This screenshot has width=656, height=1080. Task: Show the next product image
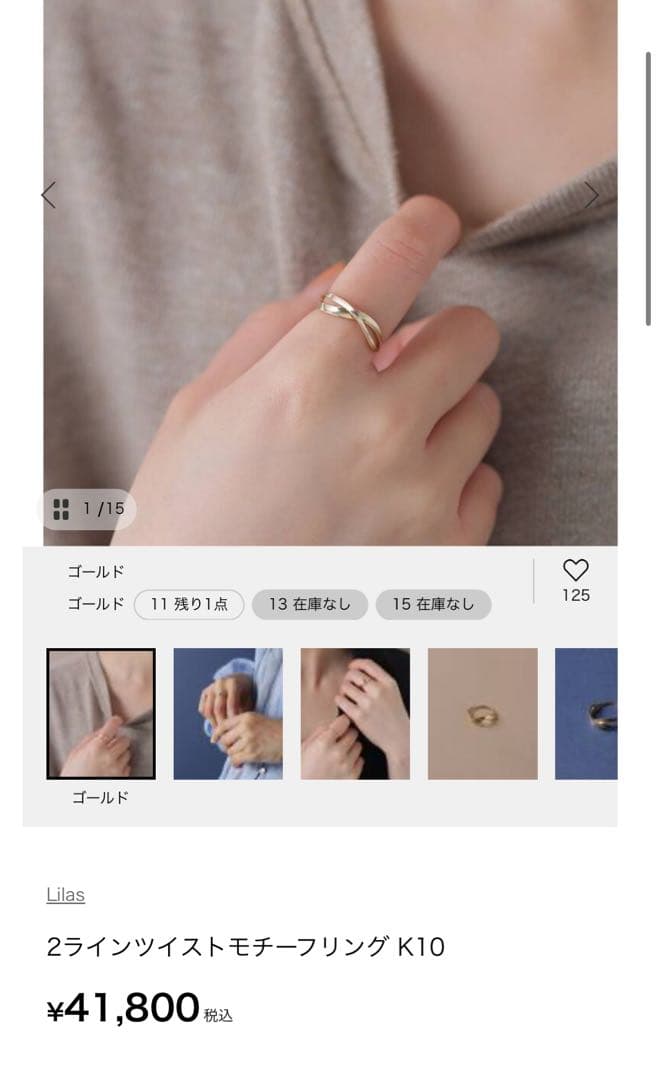pyautogui.click(x=591, y=195)
